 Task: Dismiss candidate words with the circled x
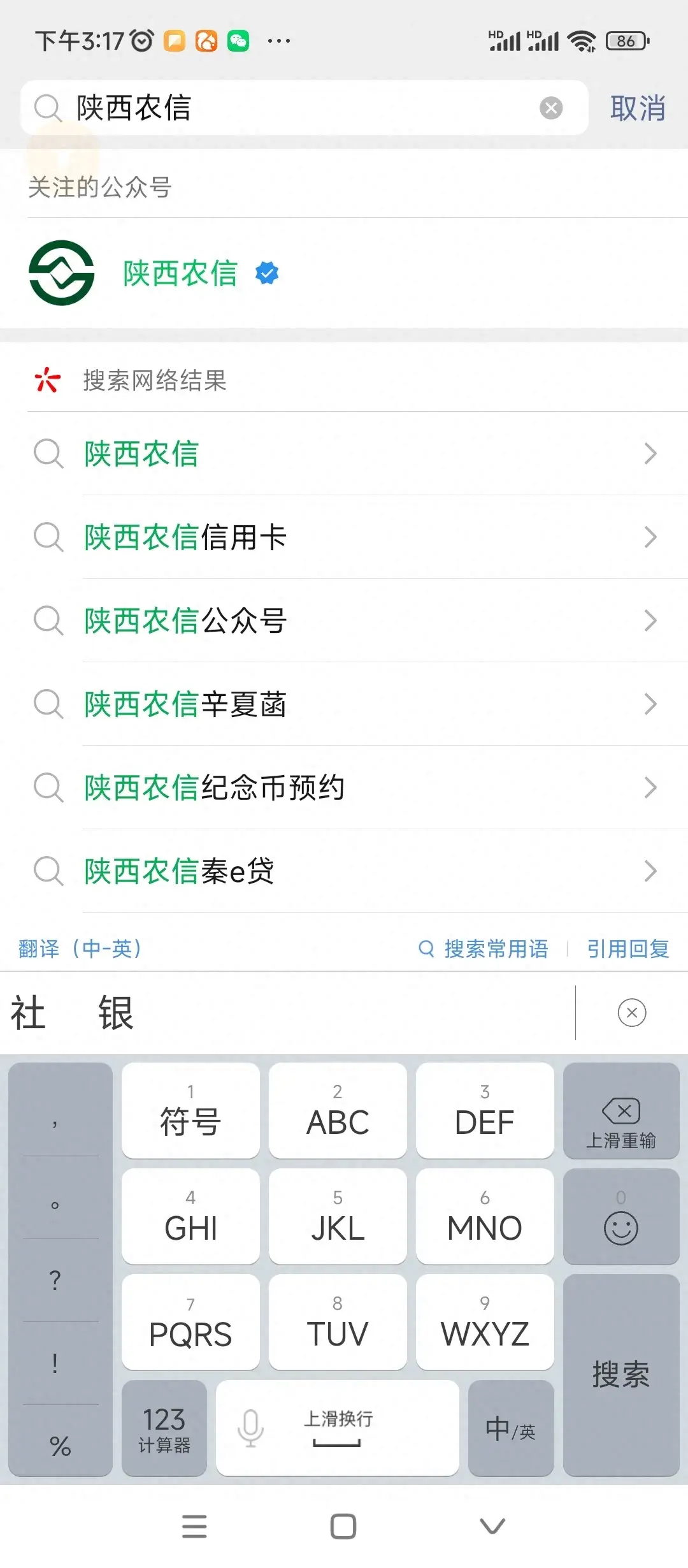[631, 1013]
